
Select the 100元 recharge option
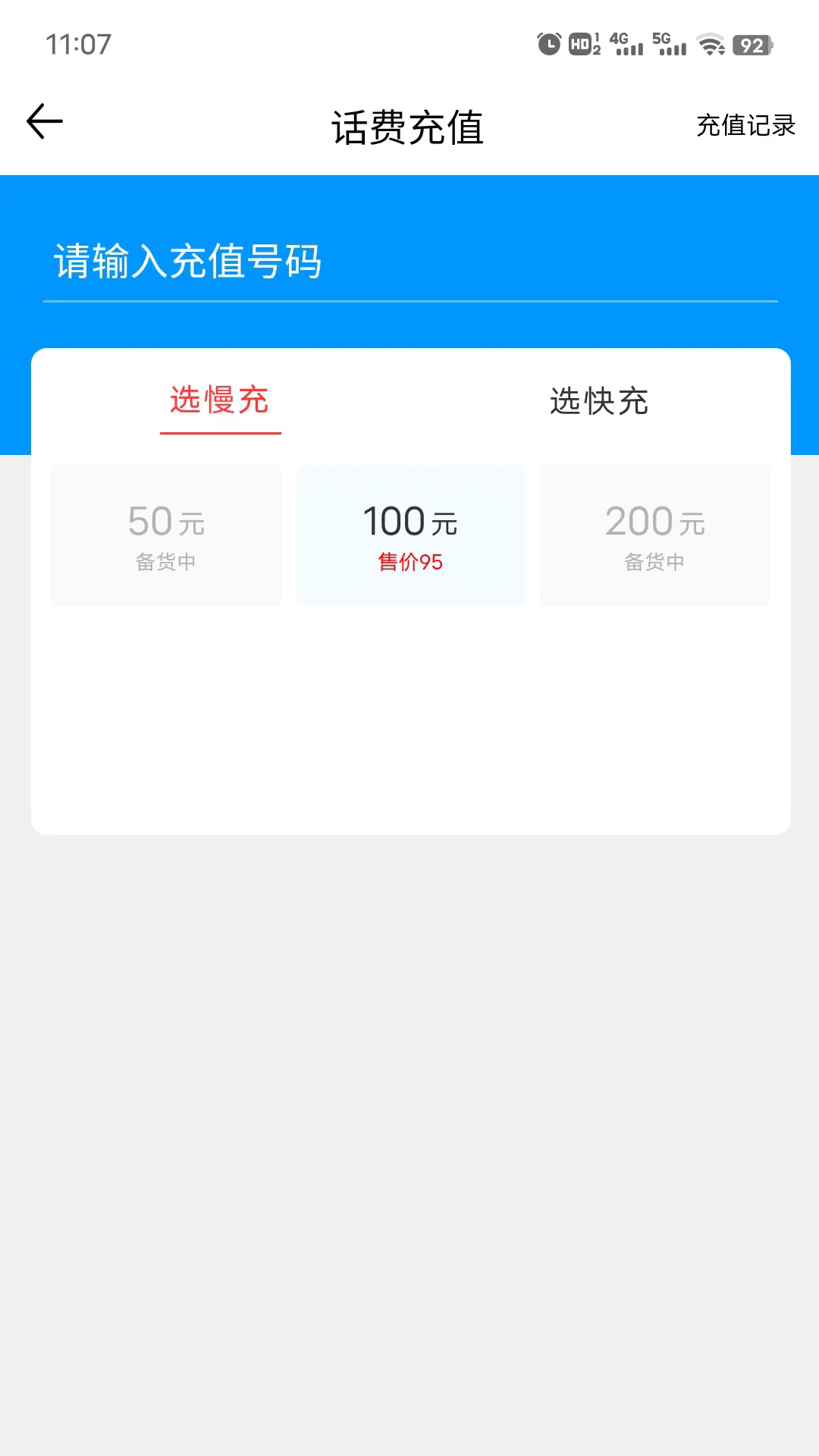coord(410,535)
